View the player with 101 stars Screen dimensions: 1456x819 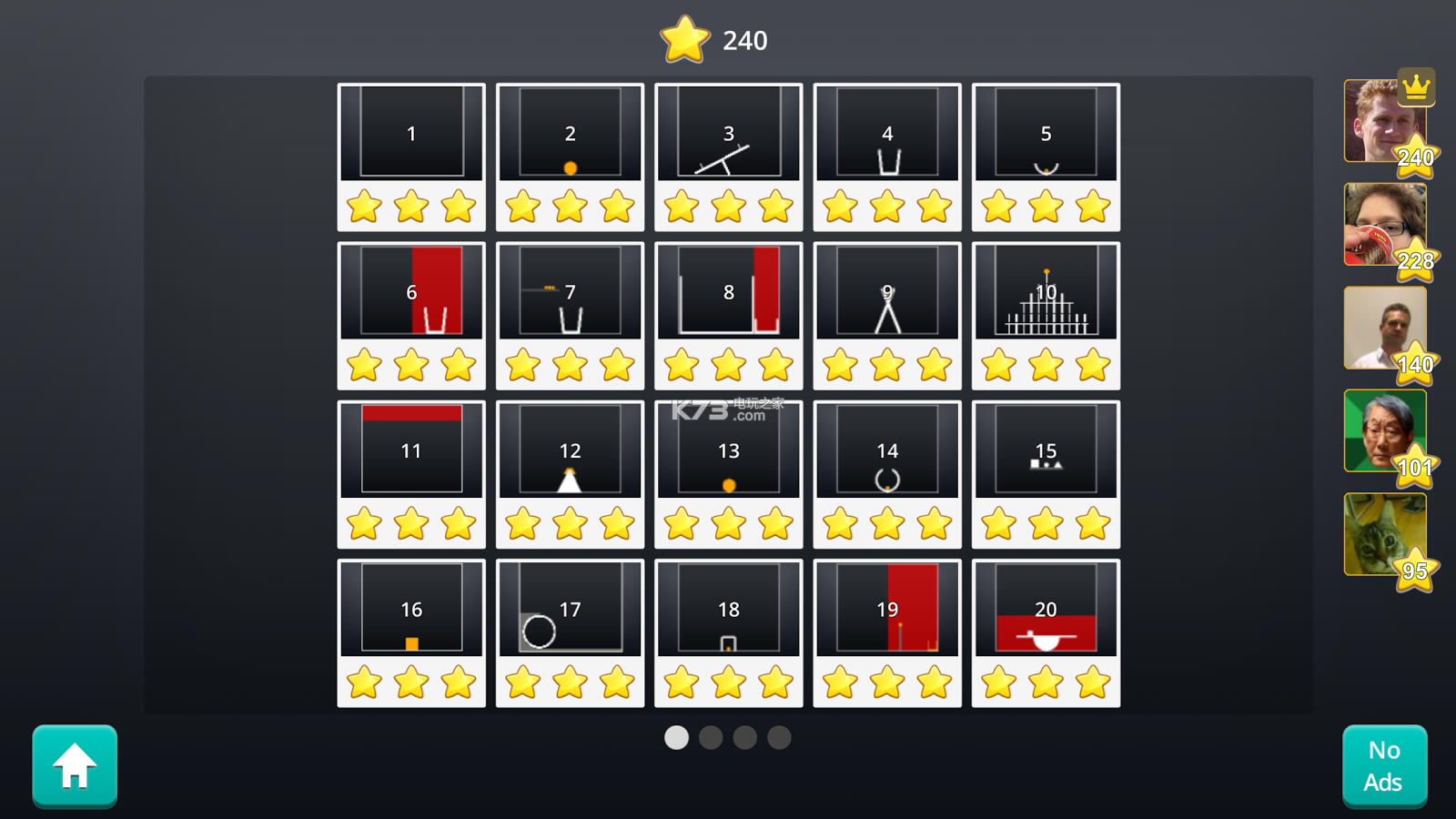click(1384, 431)
